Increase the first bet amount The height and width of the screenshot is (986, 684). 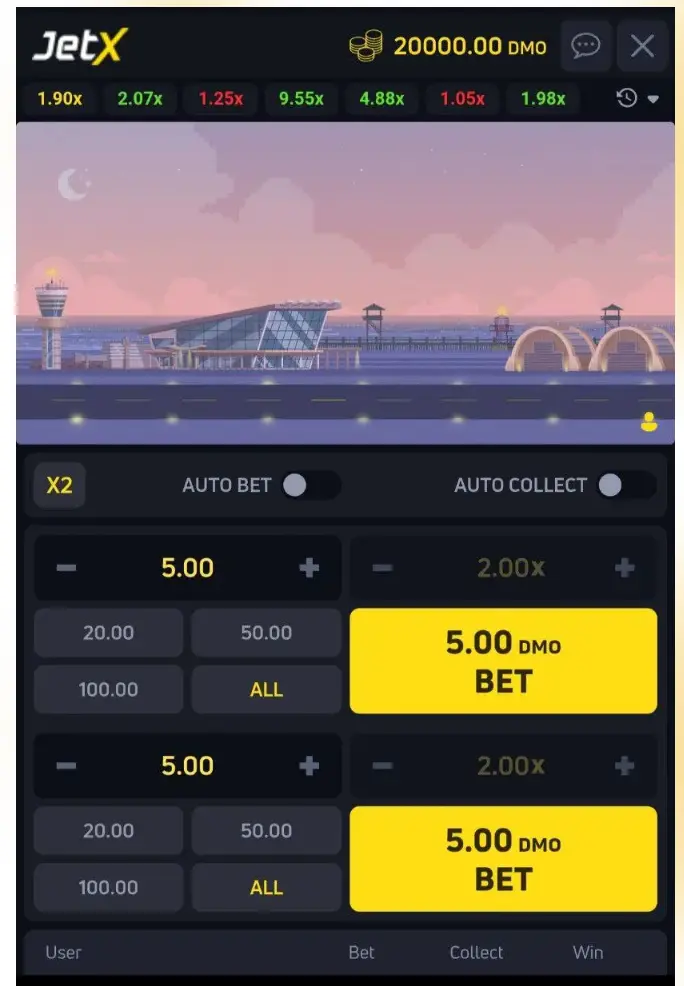[309, 568]
